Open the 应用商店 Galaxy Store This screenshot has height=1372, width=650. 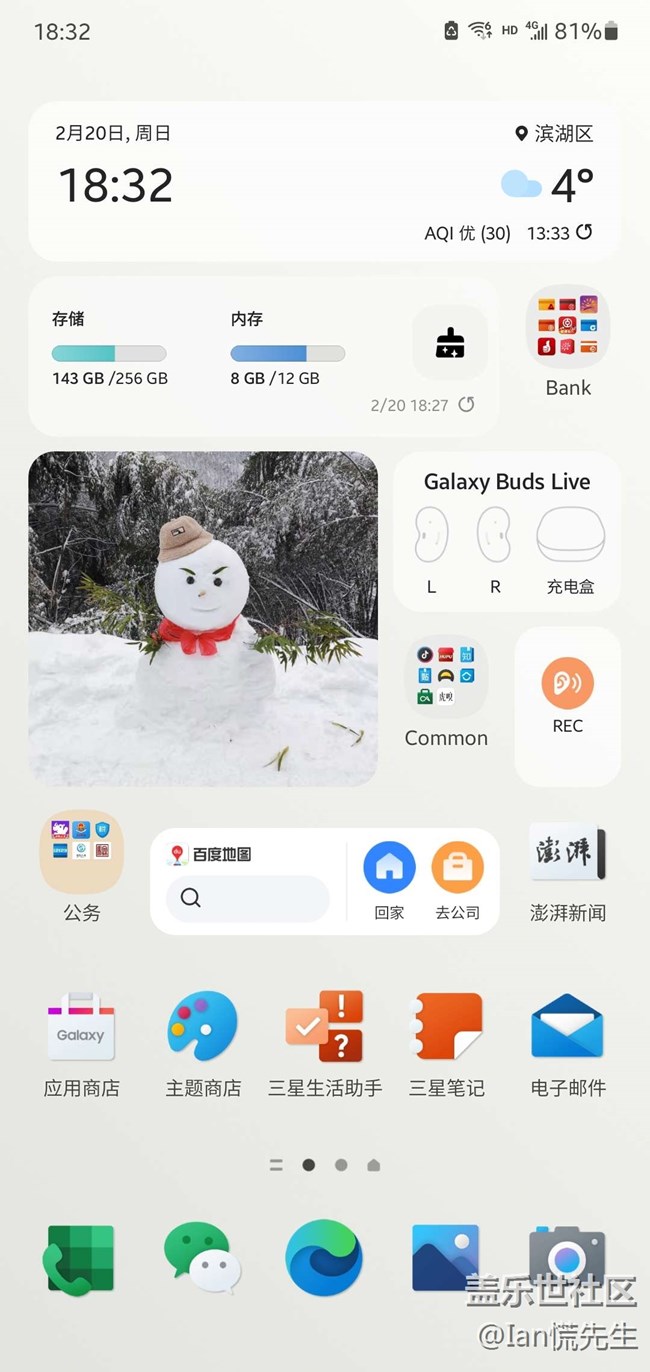point(81,1028)
